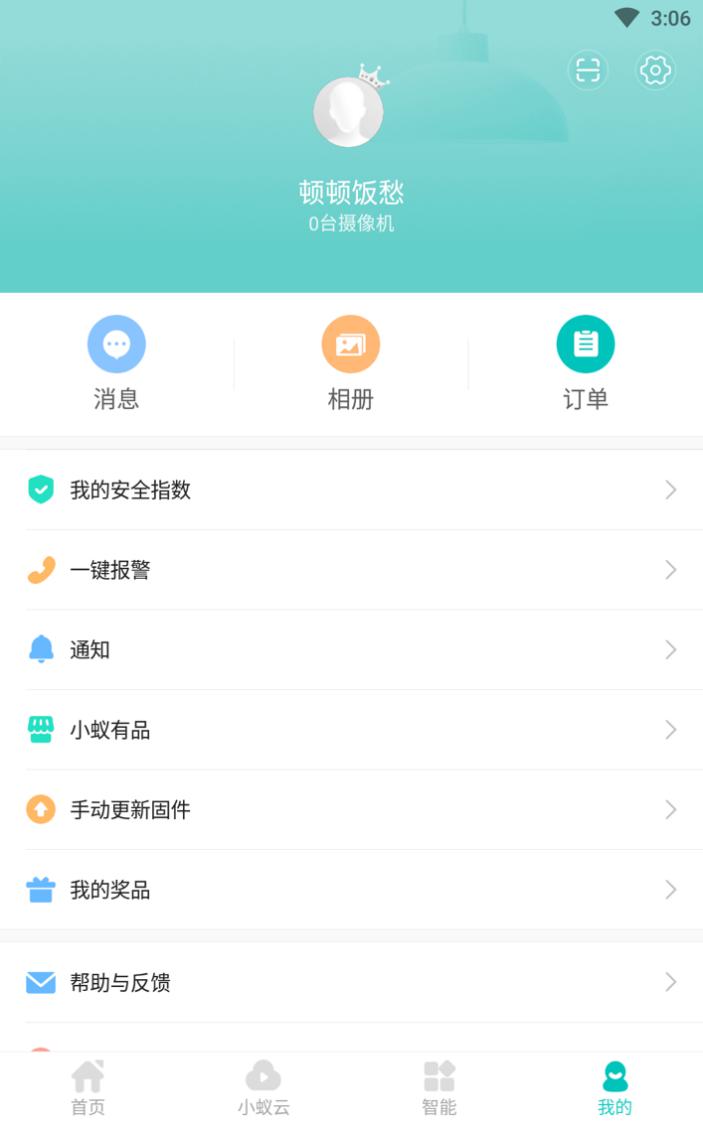Open 手动更新固件 firmware update

[x=351, y=810]
